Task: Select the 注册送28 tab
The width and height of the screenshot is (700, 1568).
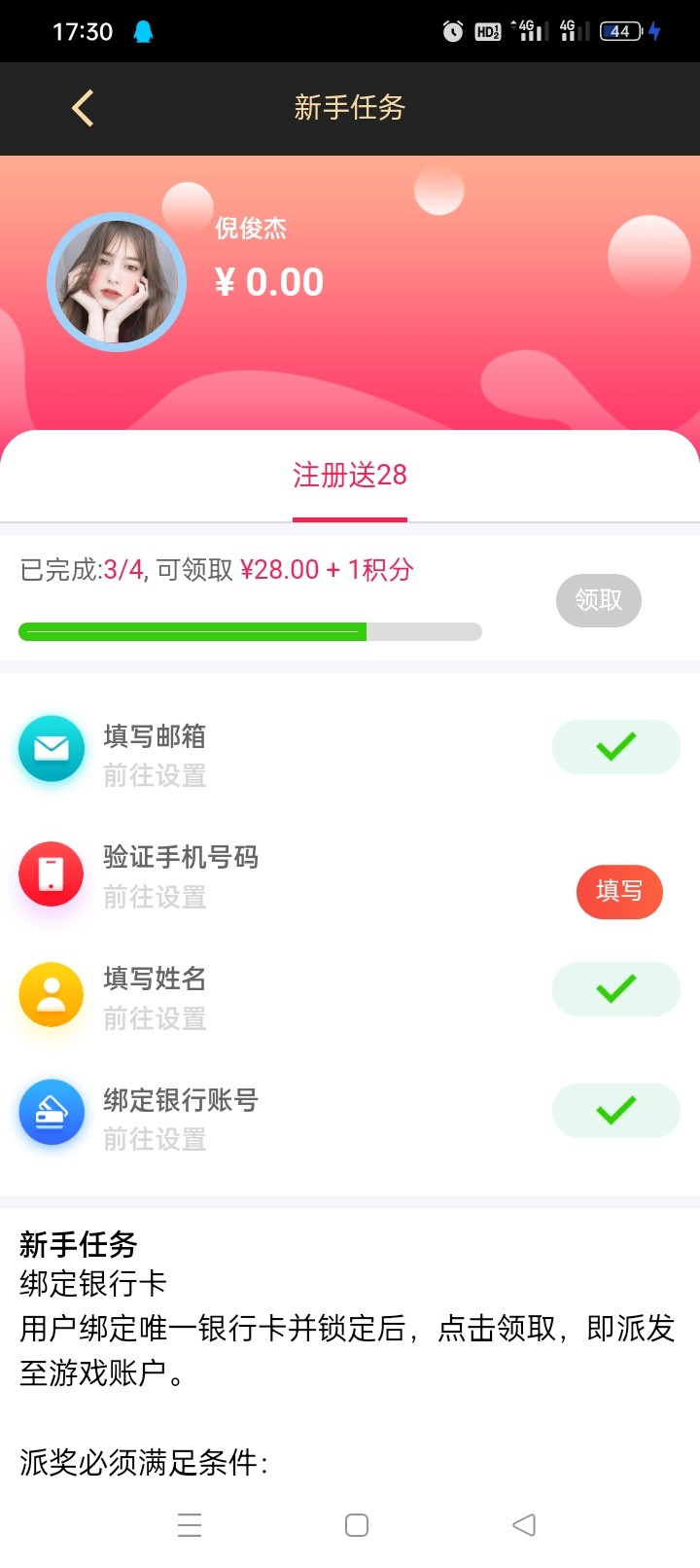Action: [349, 475]
